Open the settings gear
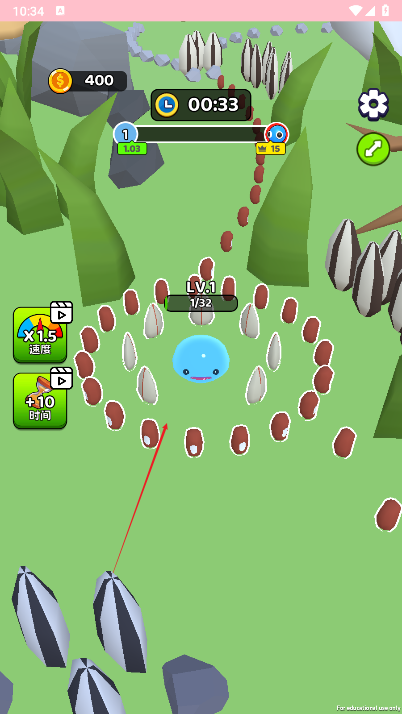 pyautogui.click(x=373, y=104)
